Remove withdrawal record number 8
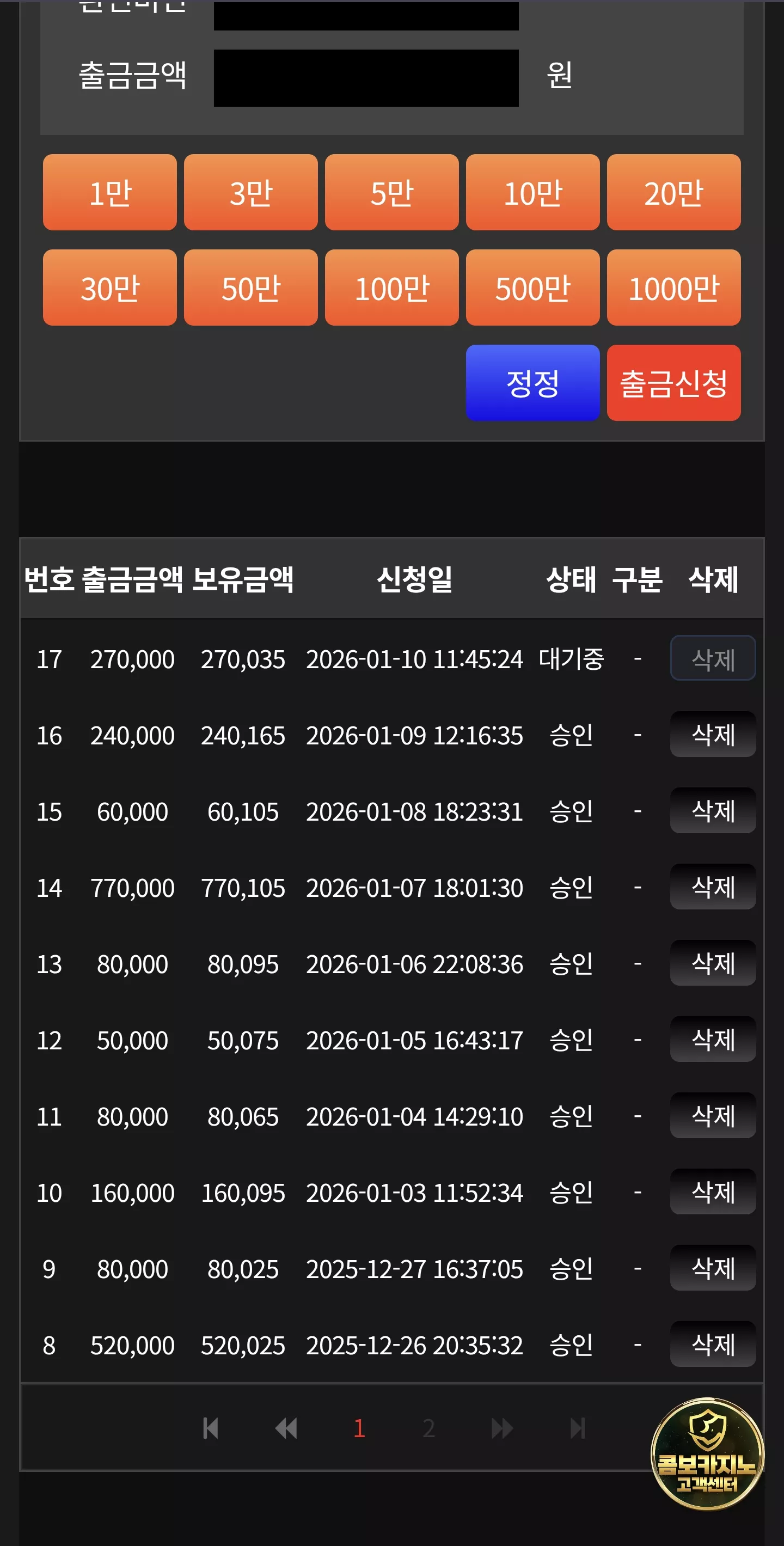The height and width of the screenshot is (1546, 784). [713, 1345]
